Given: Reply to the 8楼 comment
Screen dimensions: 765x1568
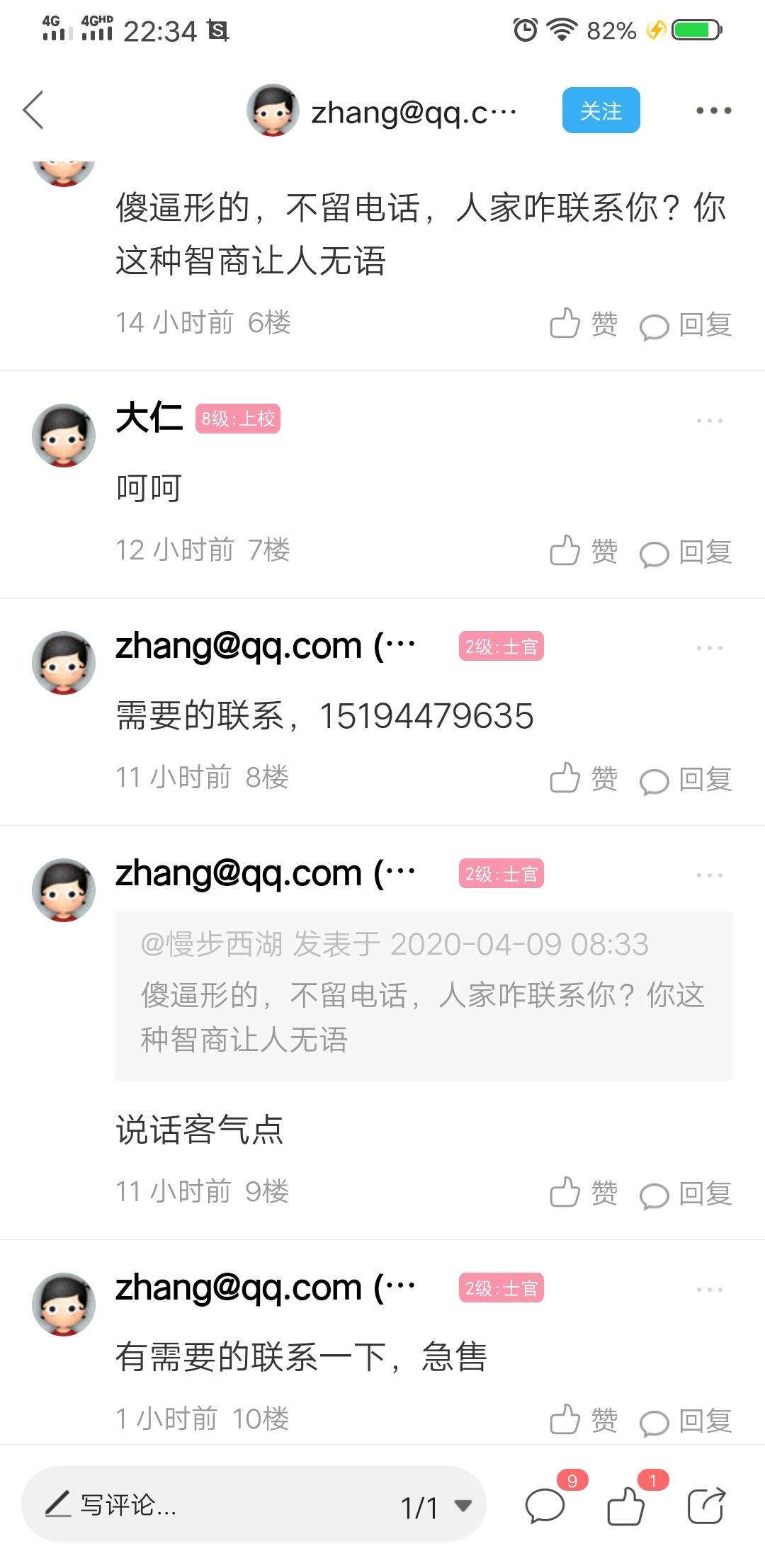Looking at the screenshot, I should [x=685, y=780].
